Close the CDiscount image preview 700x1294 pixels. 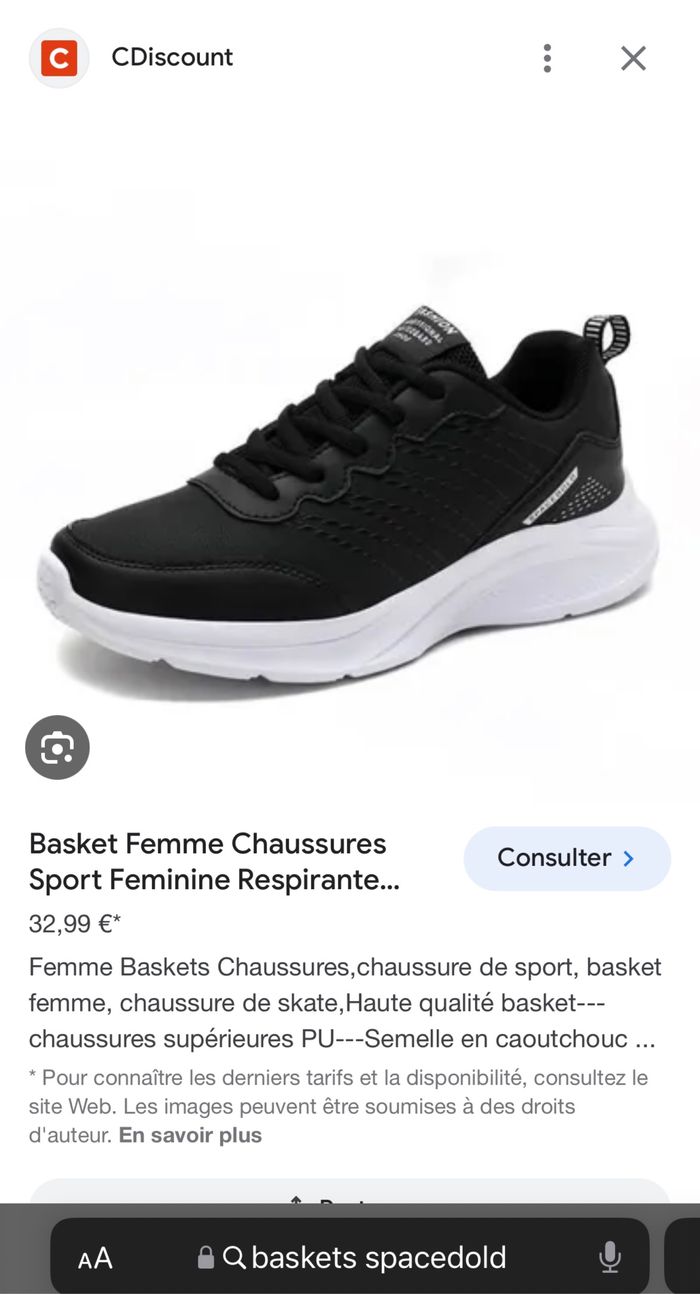tap(633, 58)
